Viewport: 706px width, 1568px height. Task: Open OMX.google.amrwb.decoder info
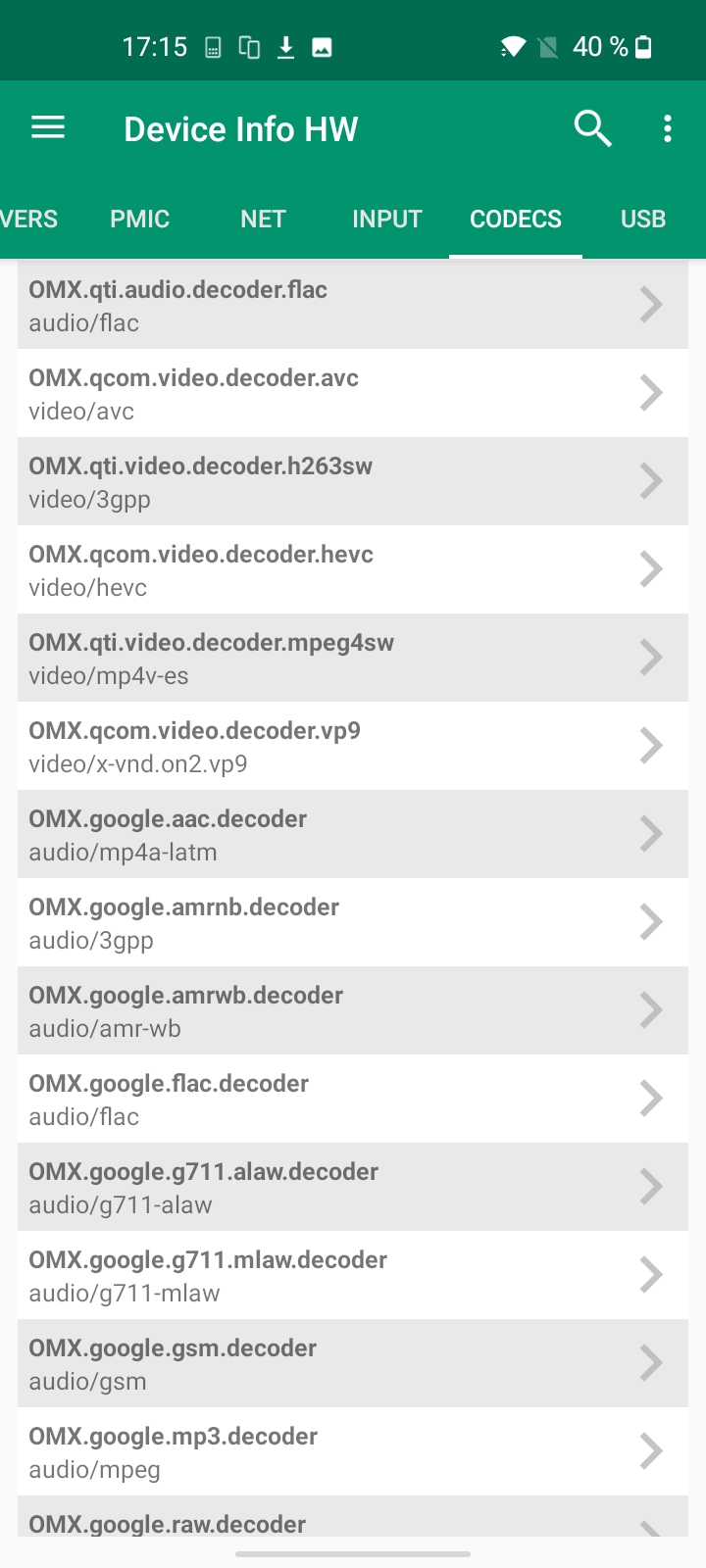coord(352,1010)
